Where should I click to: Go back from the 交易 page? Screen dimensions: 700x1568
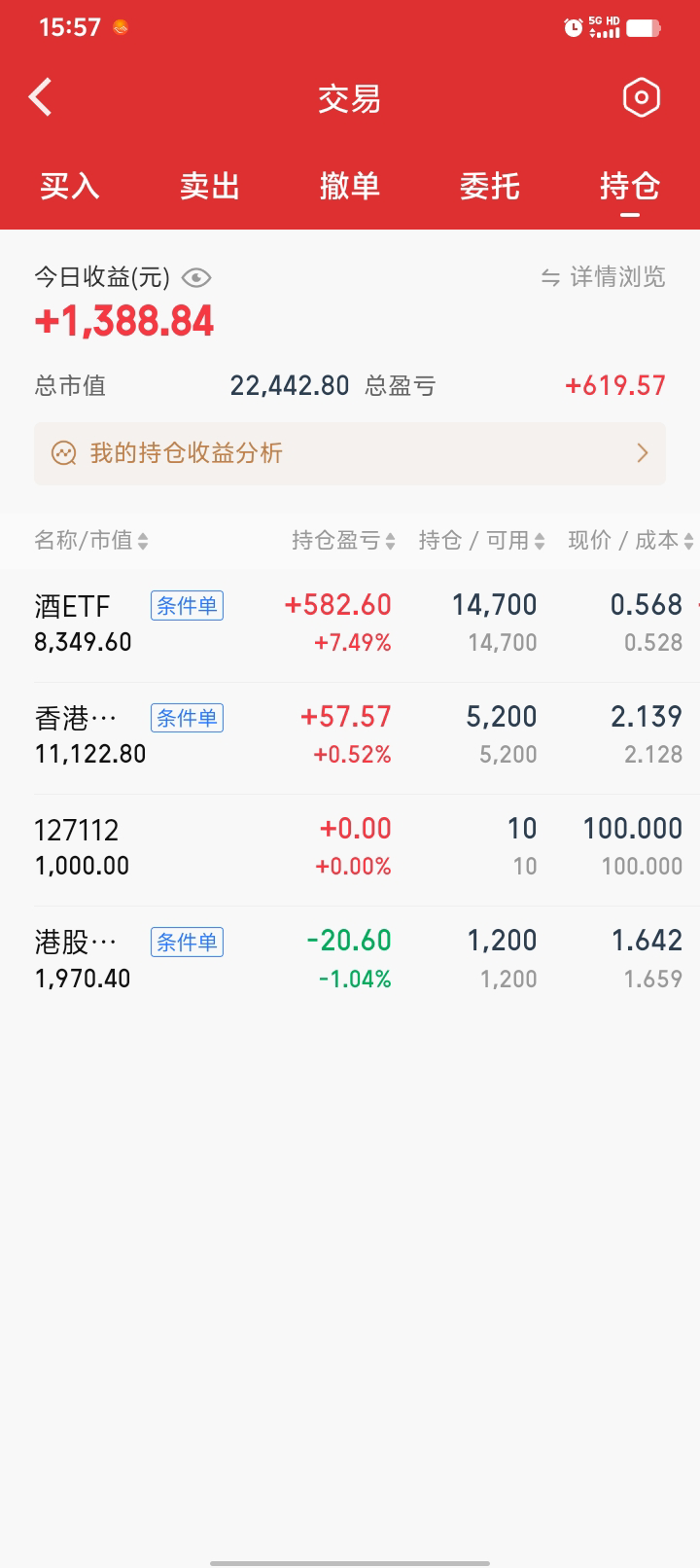tap(41, 98)
